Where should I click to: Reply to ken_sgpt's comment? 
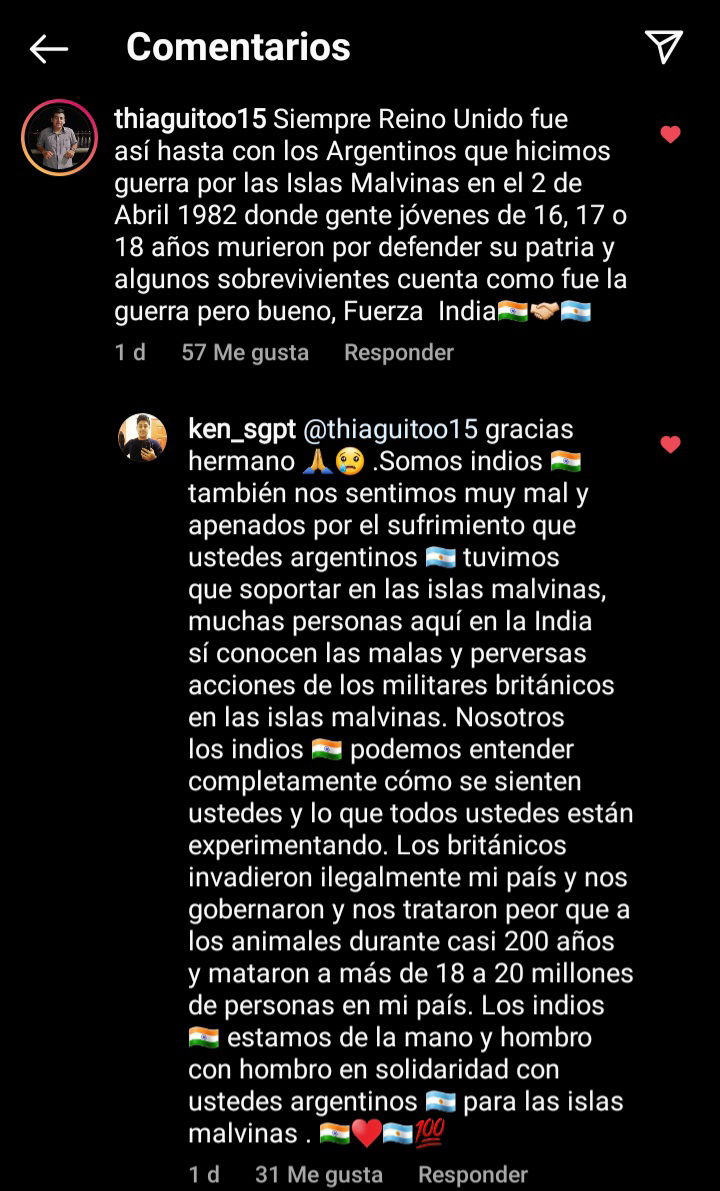tap(472, 1174)
